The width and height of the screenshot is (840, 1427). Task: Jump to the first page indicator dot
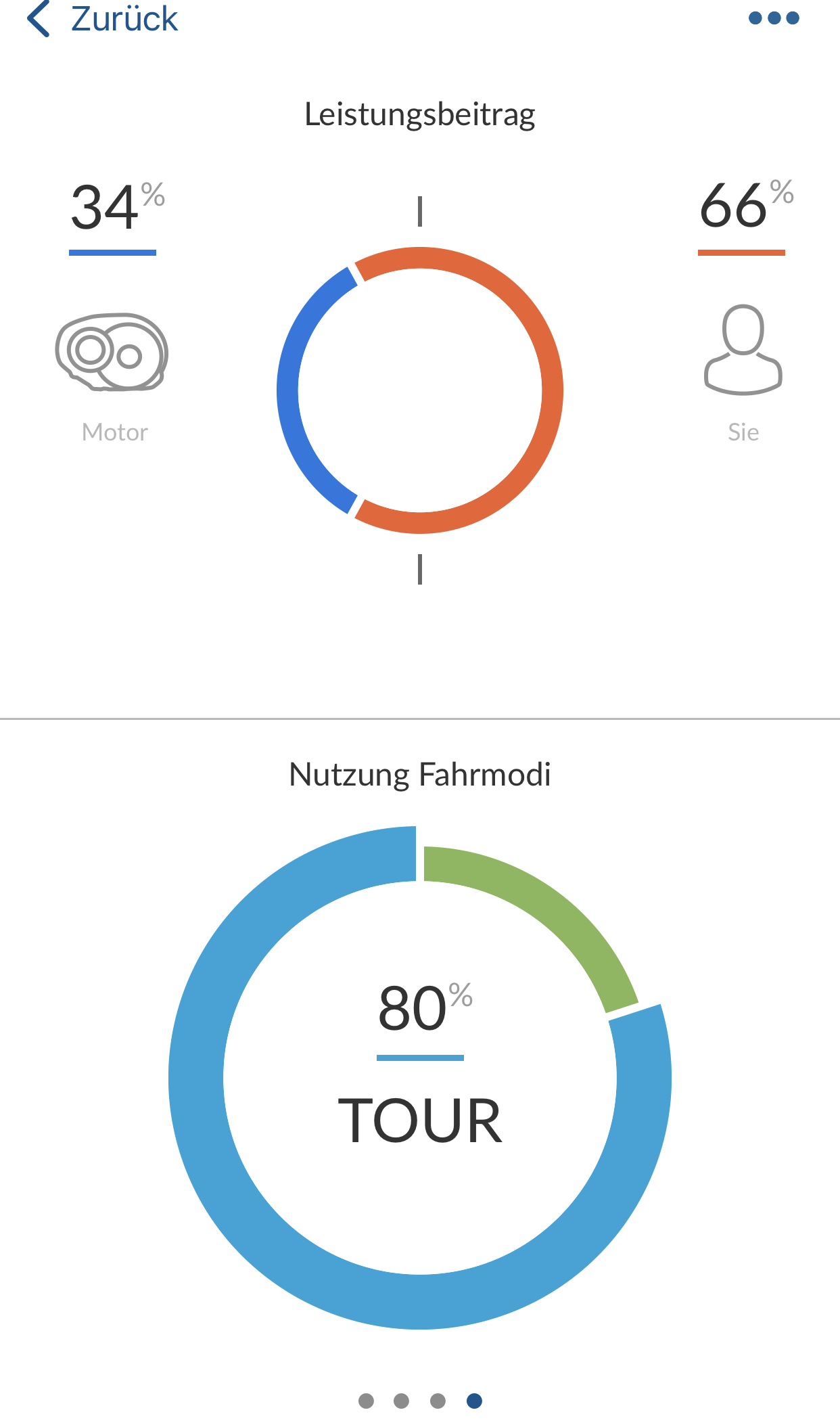click(x=366, y=1401)
